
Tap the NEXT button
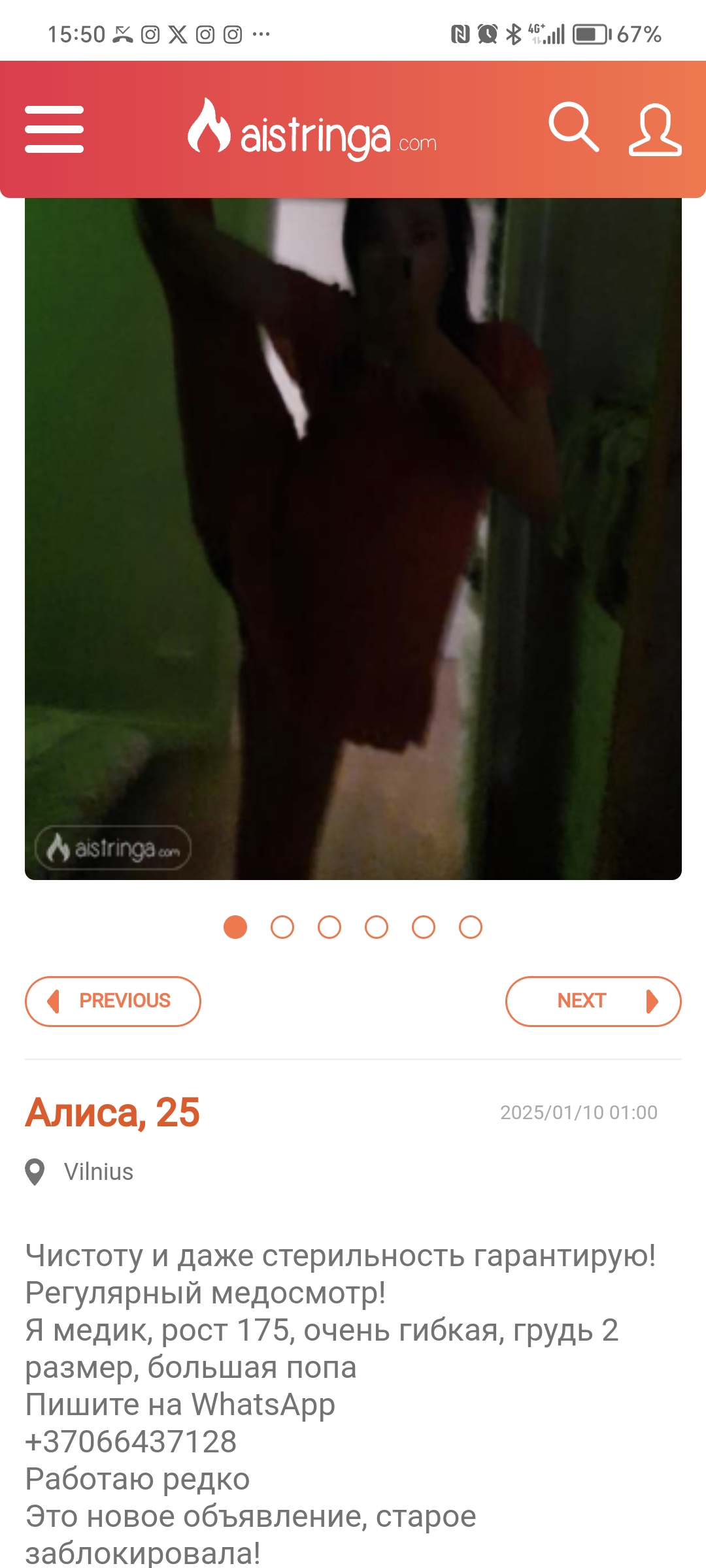(593, 1001)
